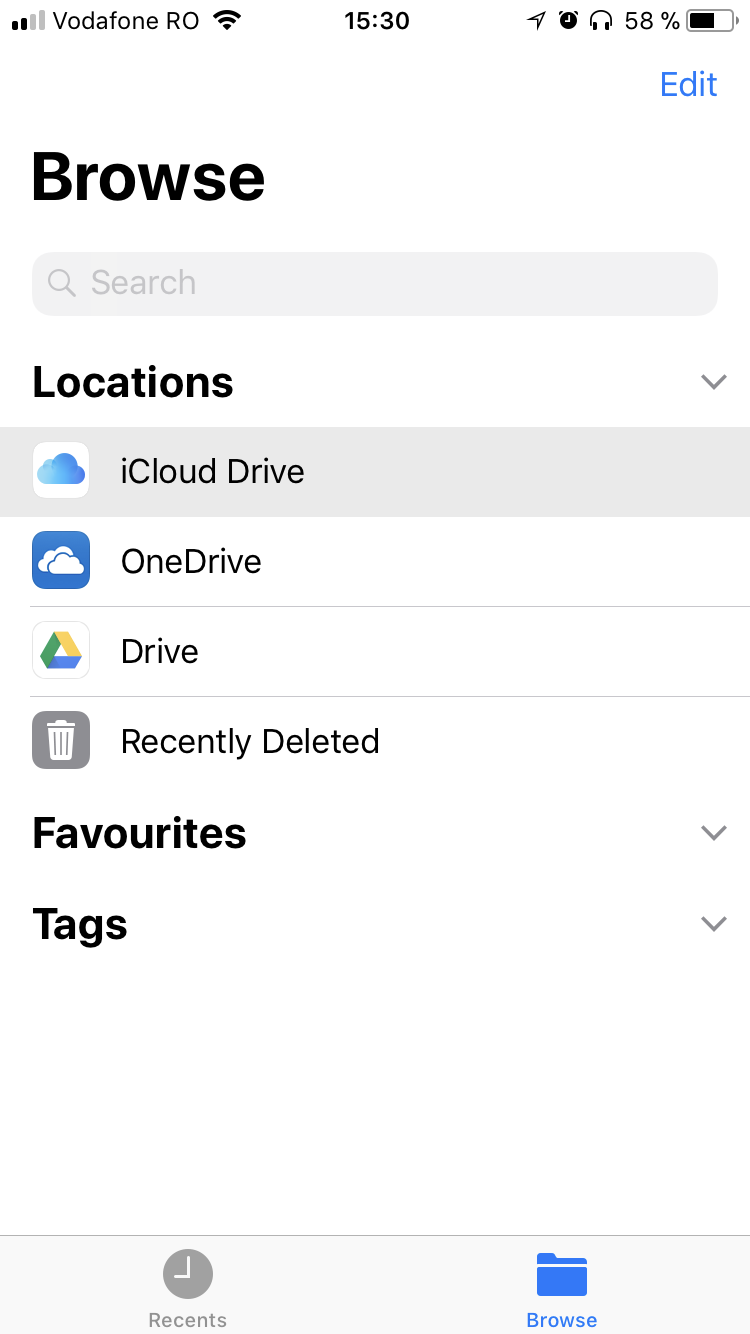The image size is (750, 1334).
Task: Select the Browse tab
Action: 562,1287
